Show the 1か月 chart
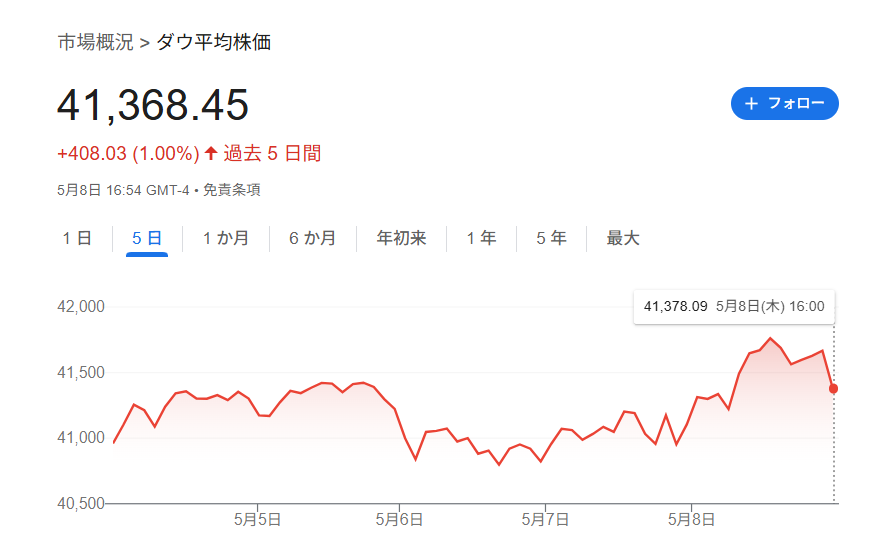This screenshot has height=550, width=879. pyautogui.click(x=226, y=238)
